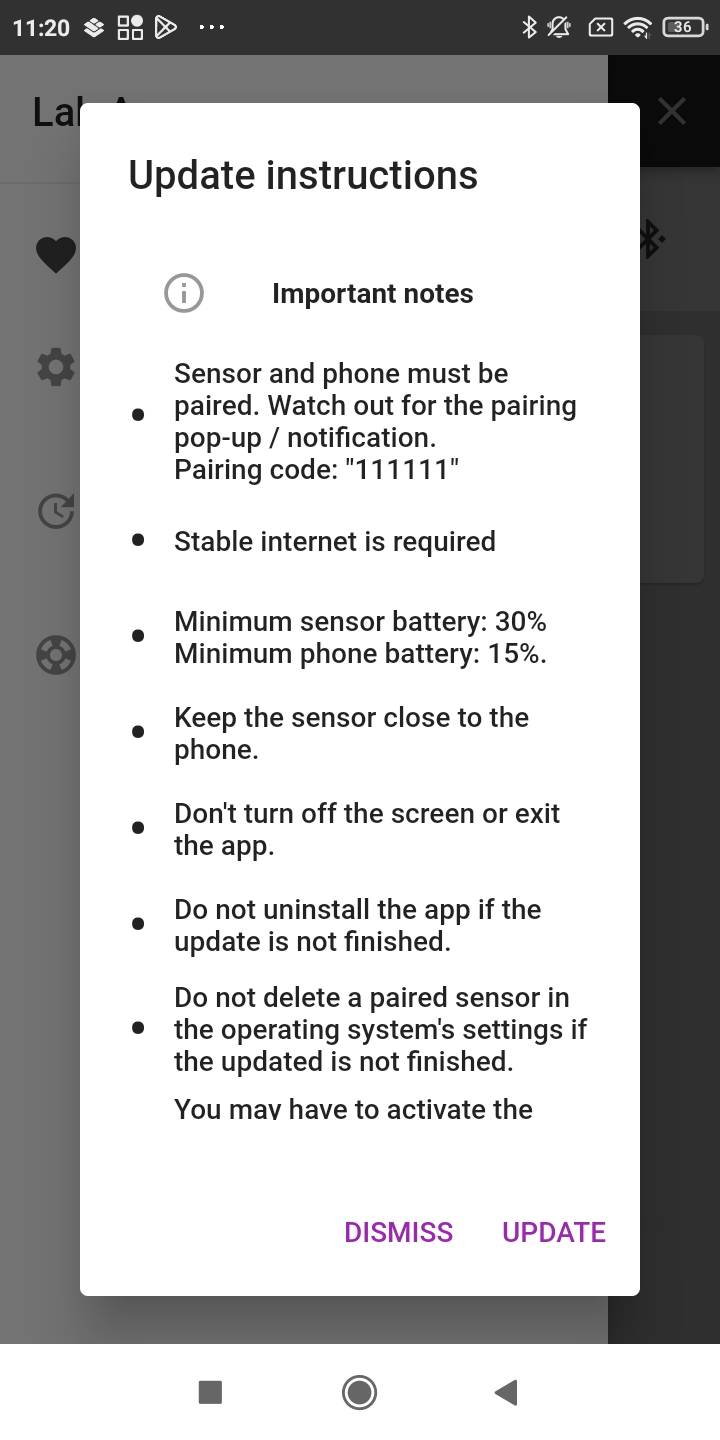The height and width of the screenshot is (1440, 720).
Task: Go to the home screen
Action: (359, 1392)
